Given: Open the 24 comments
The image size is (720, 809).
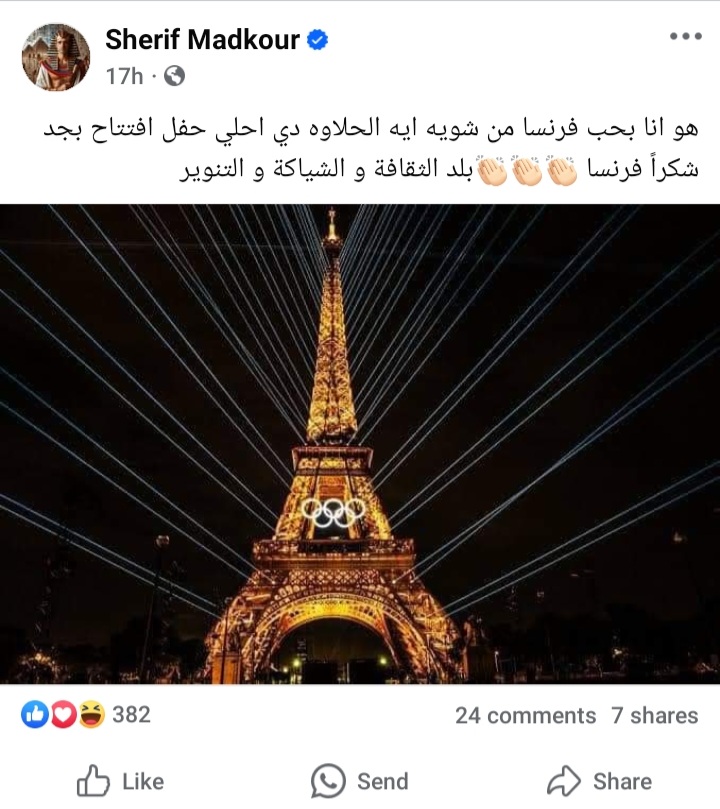Looking at the screenshot, I should (x=525, y=715).
